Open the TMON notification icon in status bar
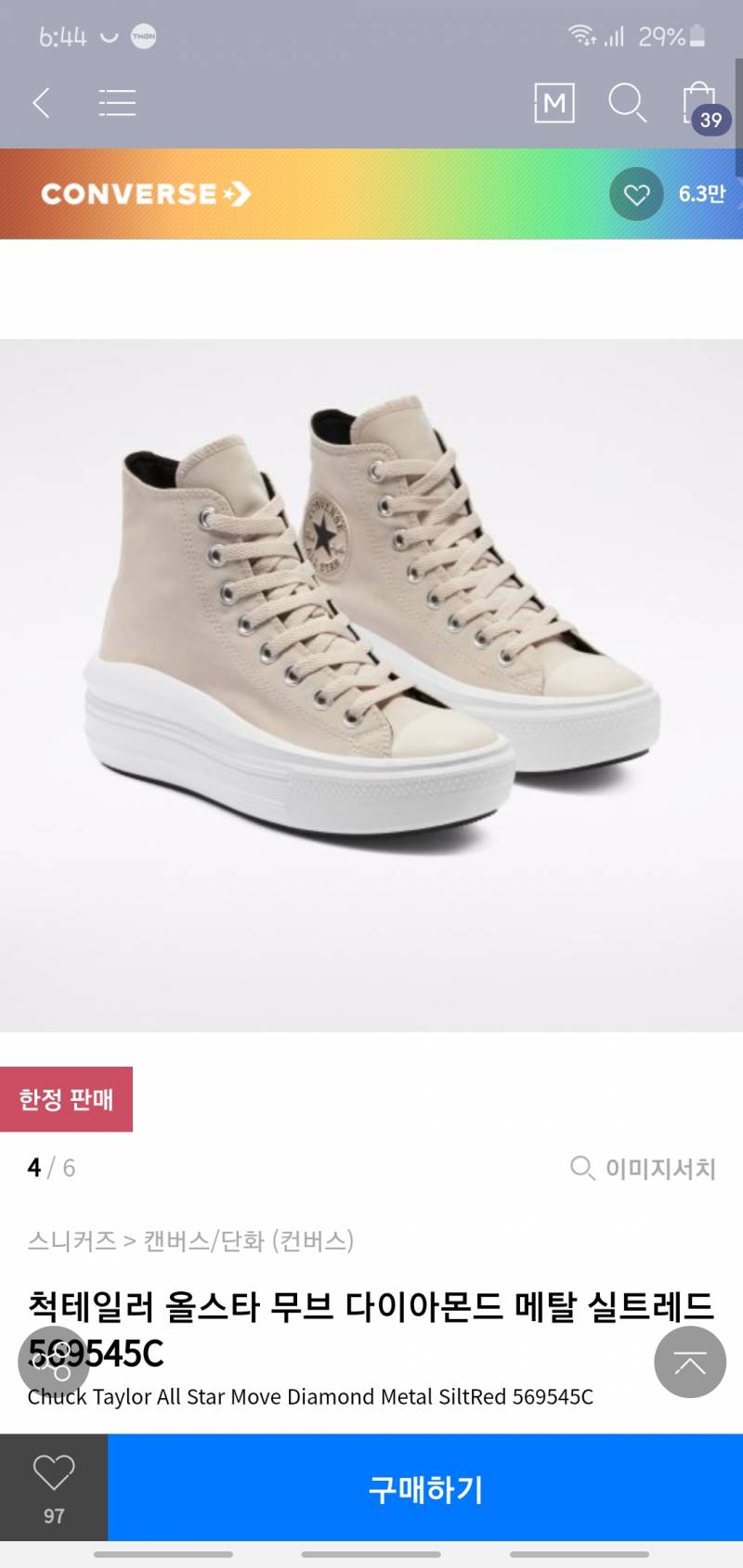This screenshot has height=1568, width=743. (x=144, y=37)
